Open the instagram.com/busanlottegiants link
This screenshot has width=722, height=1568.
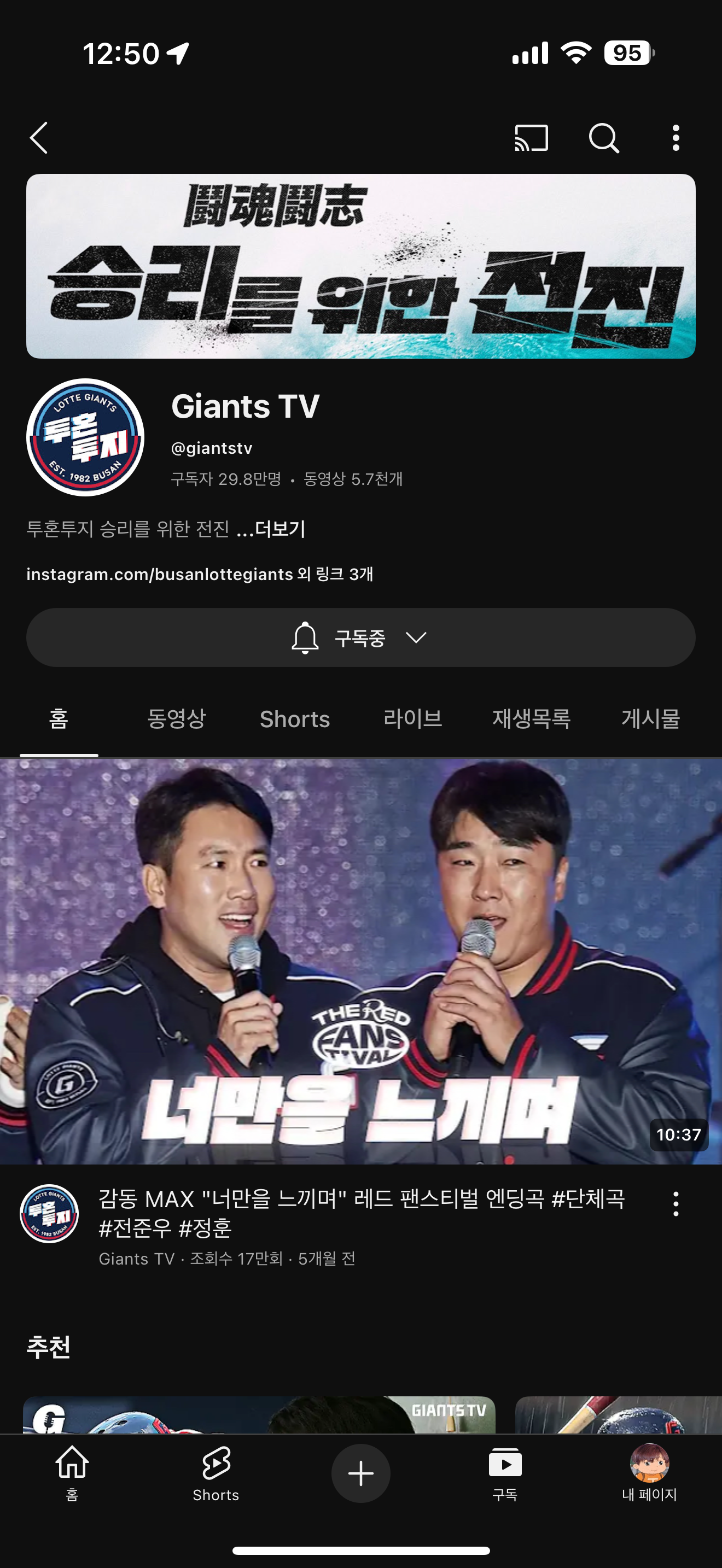[160, 574]
